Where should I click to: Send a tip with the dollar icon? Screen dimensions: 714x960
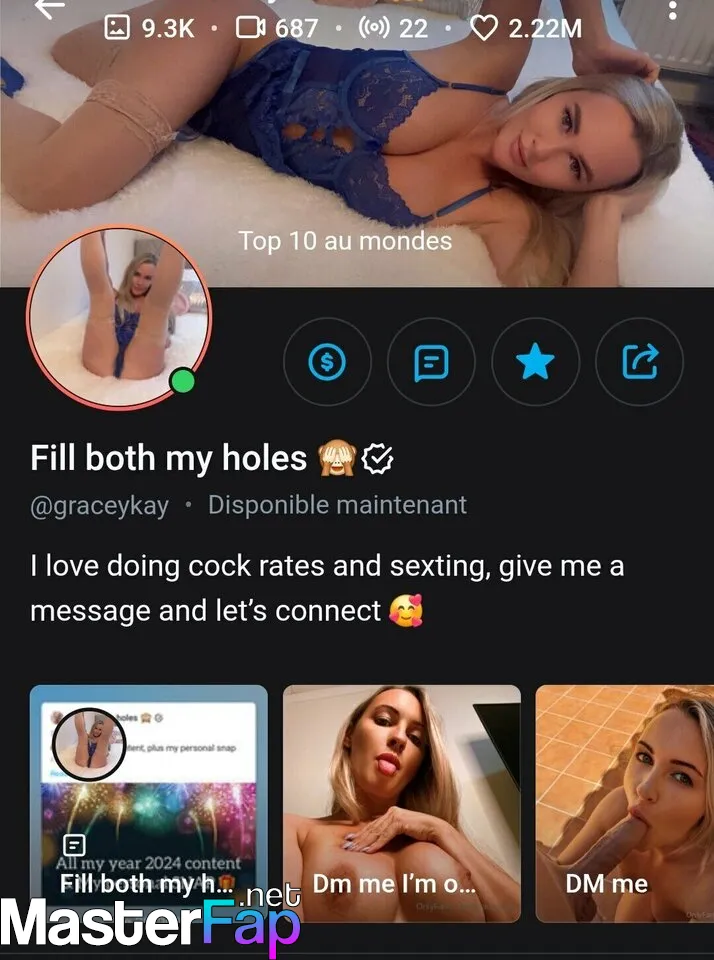tap(327, 363)
